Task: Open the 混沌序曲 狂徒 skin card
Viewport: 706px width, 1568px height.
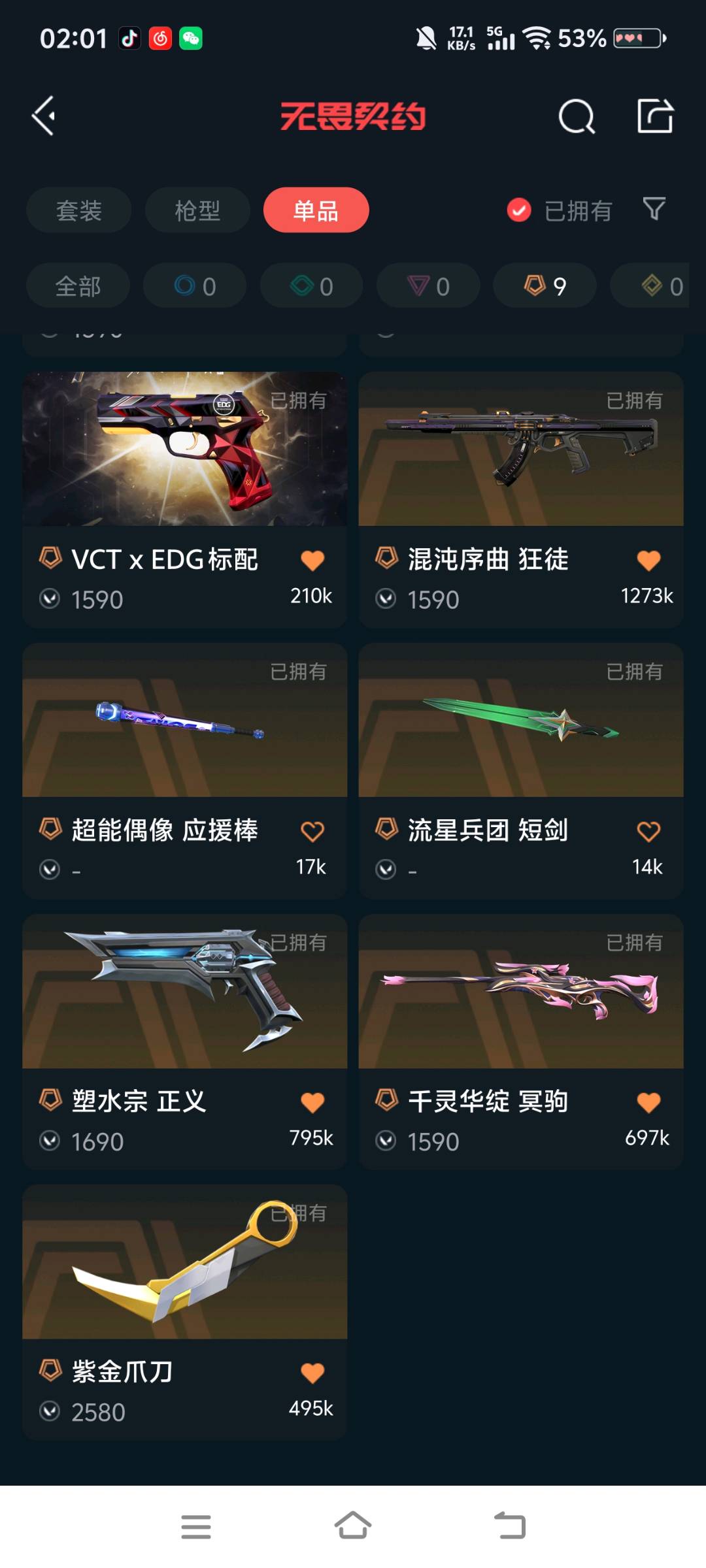Action: pyautogui.click(x=520, y=451)
